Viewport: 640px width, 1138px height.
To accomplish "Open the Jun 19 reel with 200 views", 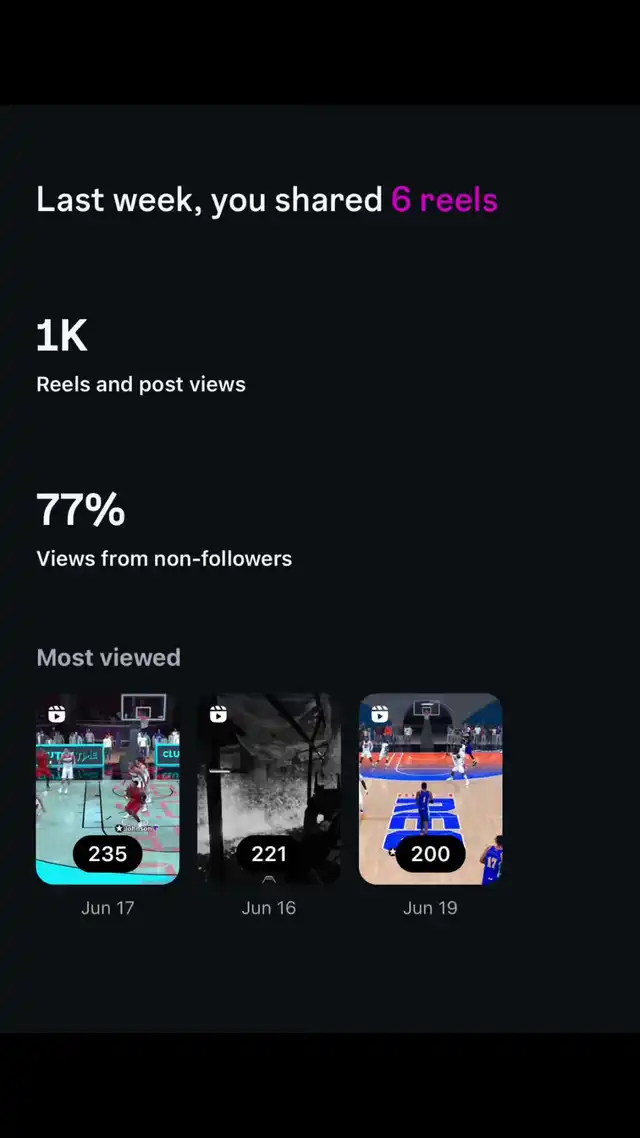I will [430, 788].
